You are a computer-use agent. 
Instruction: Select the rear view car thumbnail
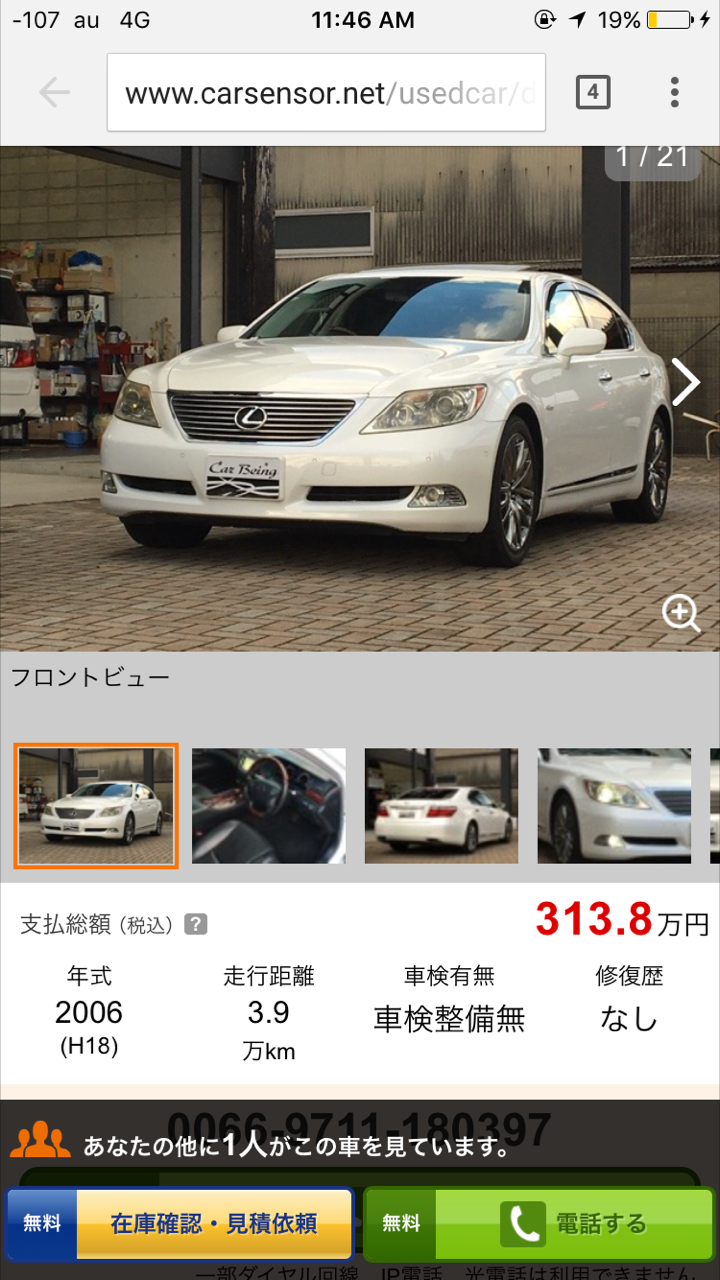coord(442,806)
